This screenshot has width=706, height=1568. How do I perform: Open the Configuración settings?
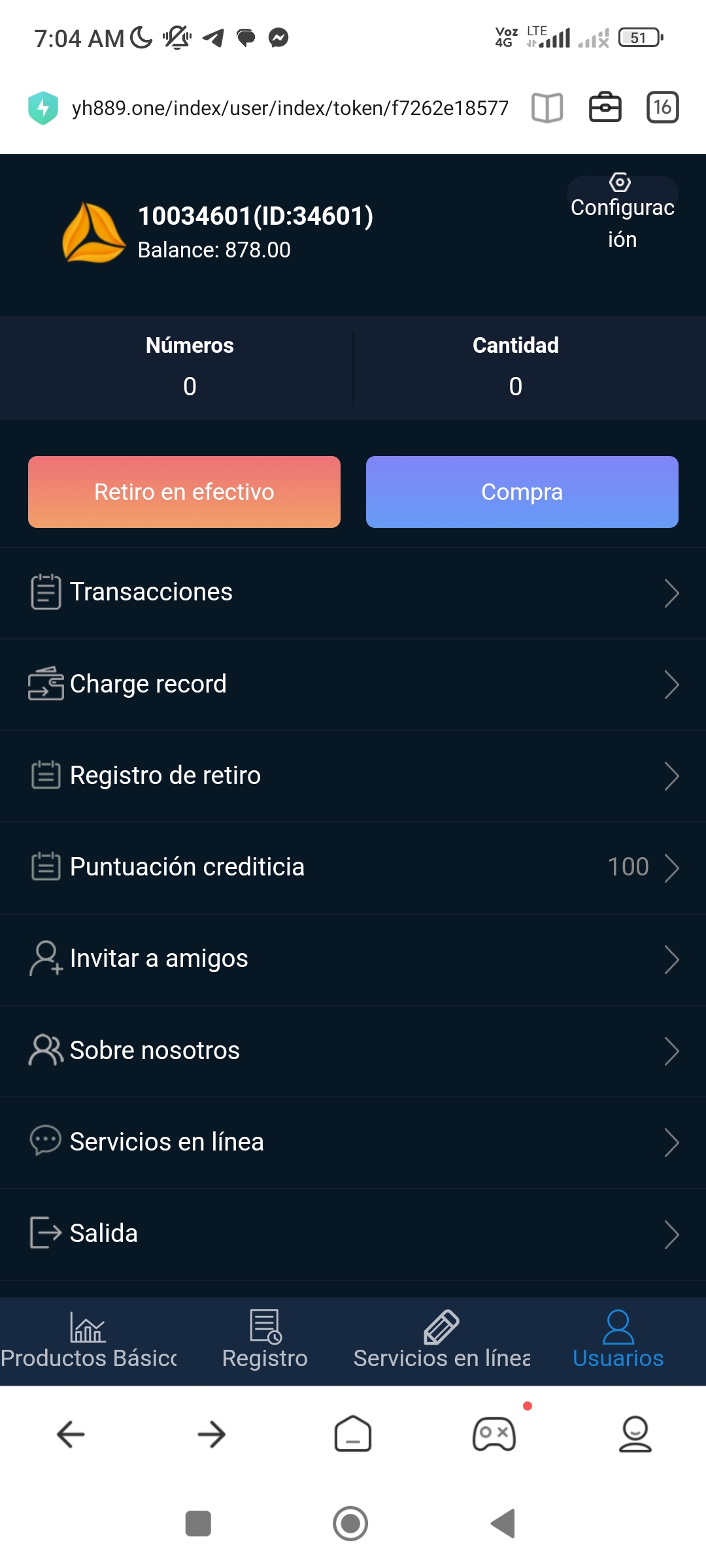tap(622, 211)
